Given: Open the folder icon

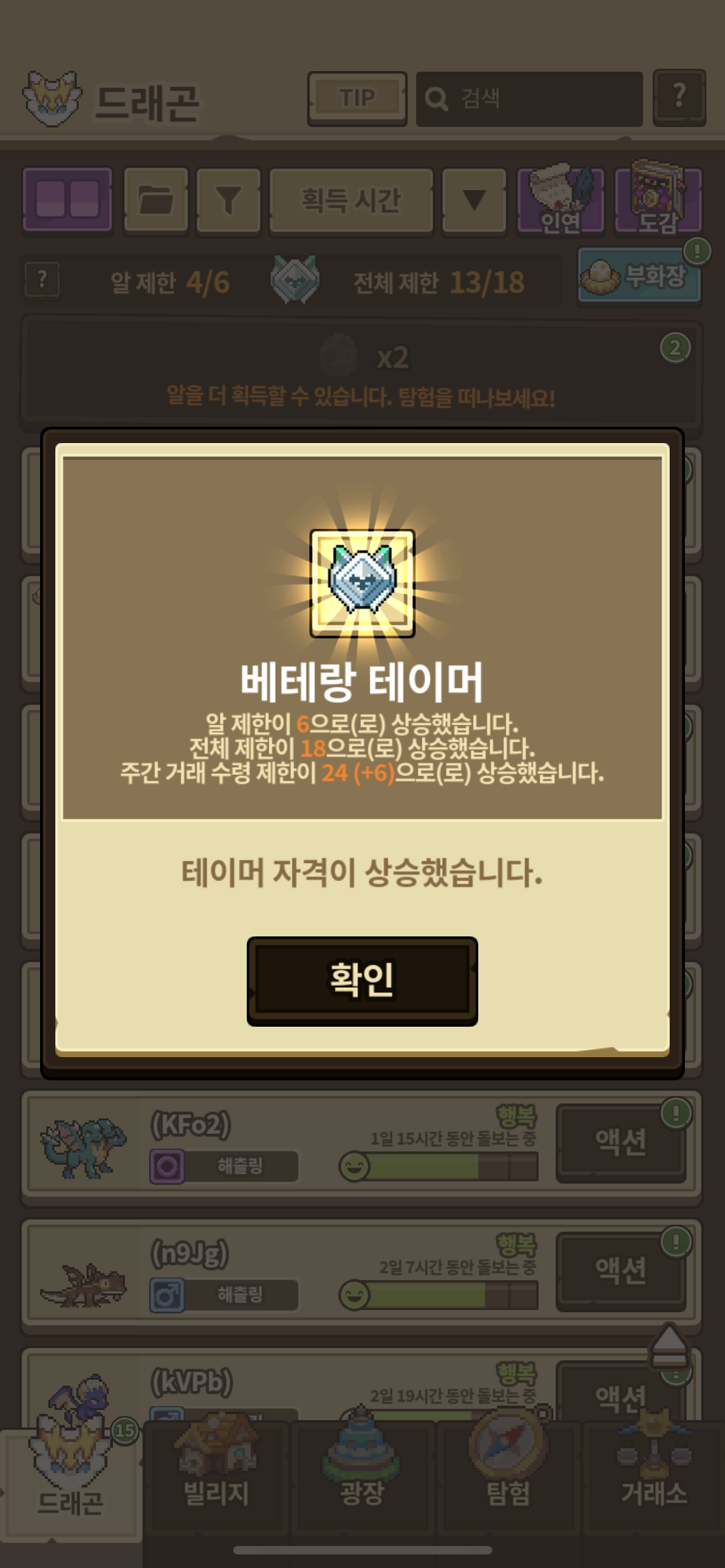Looking at the screenshot, I should click(155, 200).
